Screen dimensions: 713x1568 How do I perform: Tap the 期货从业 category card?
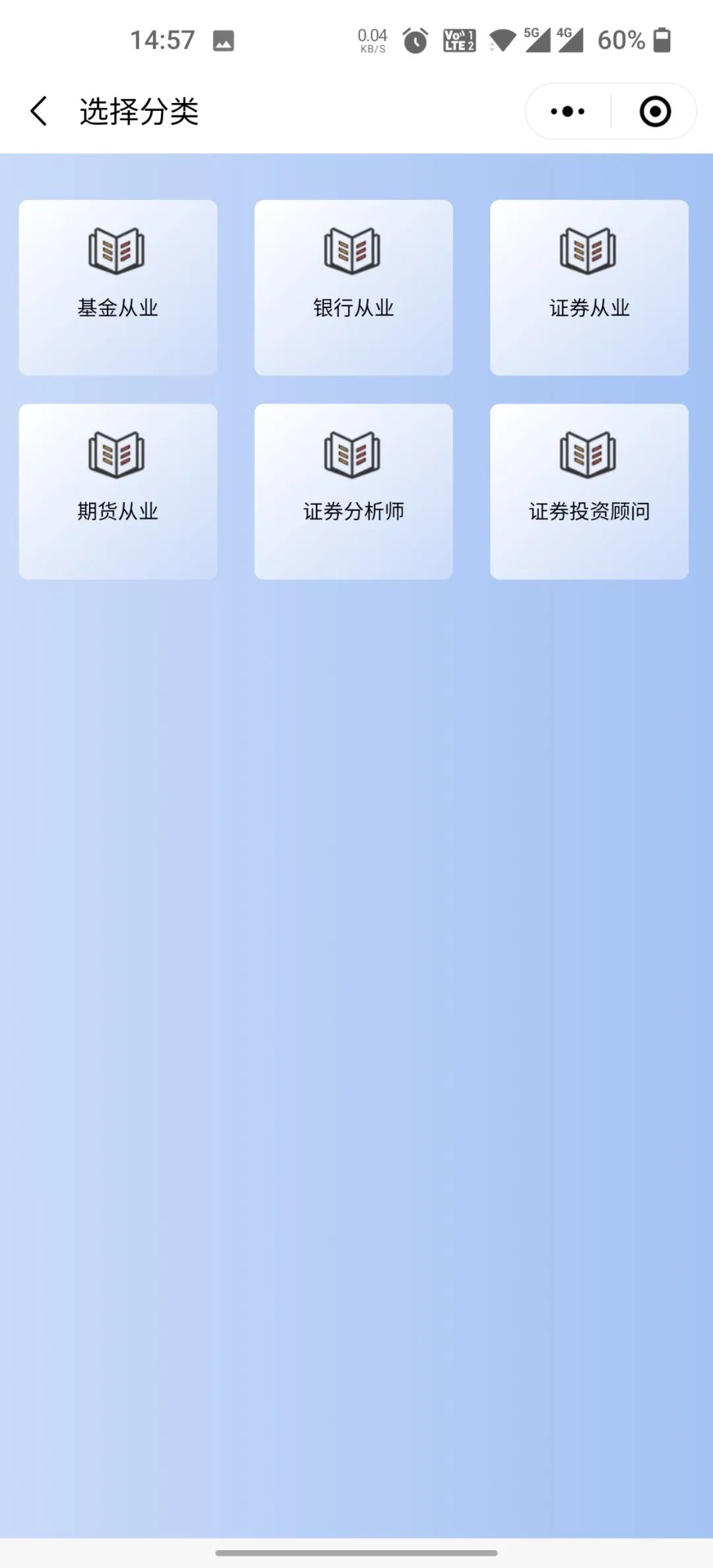118,491
